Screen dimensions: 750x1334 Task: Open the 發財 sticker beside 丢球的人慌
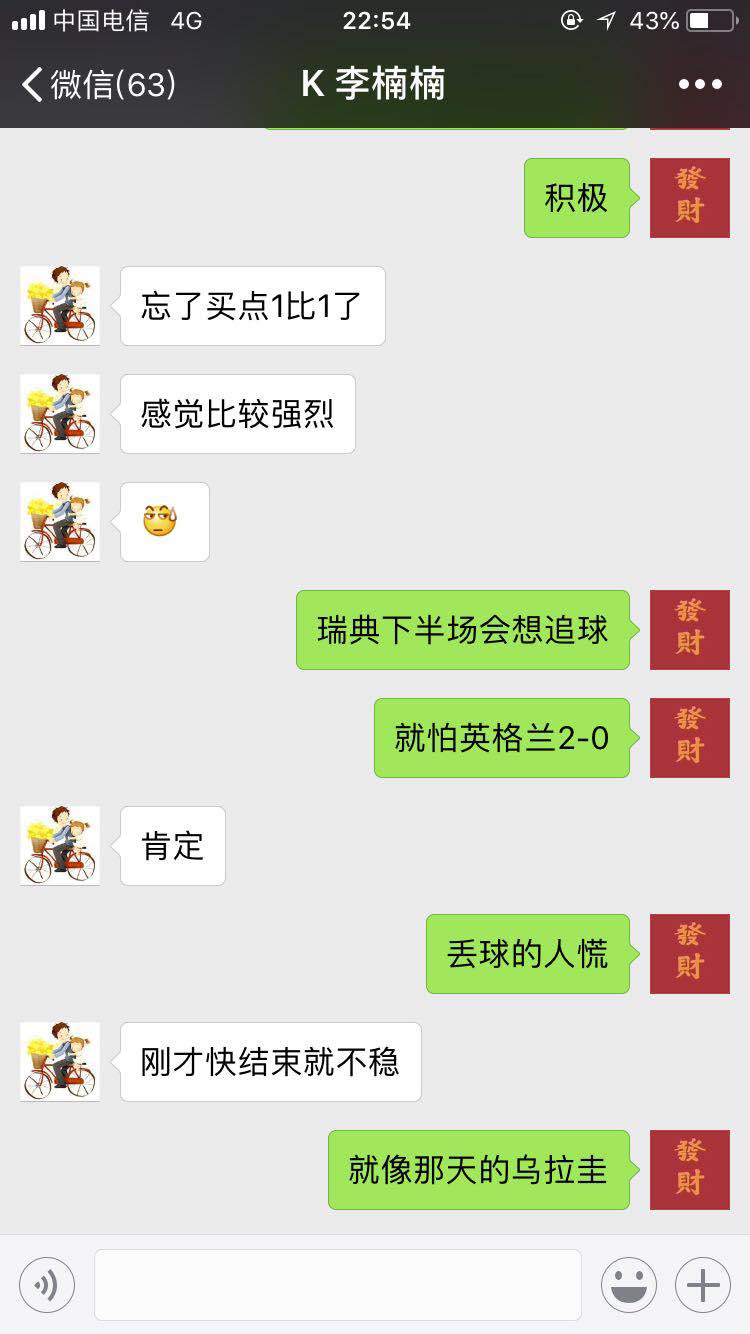coord(689,953)
